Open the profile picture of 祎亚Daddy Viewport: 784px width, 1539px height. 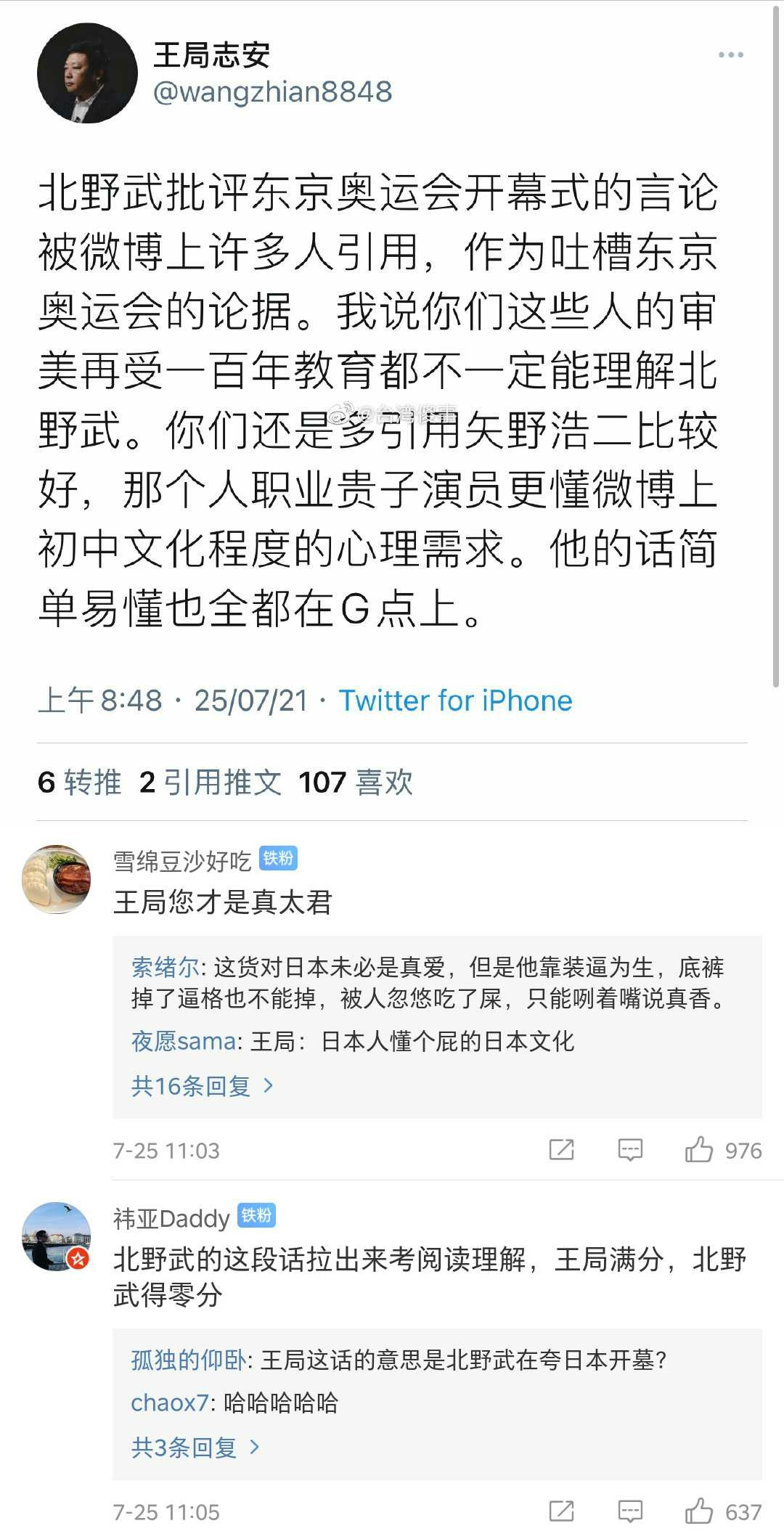[57, 1236]
